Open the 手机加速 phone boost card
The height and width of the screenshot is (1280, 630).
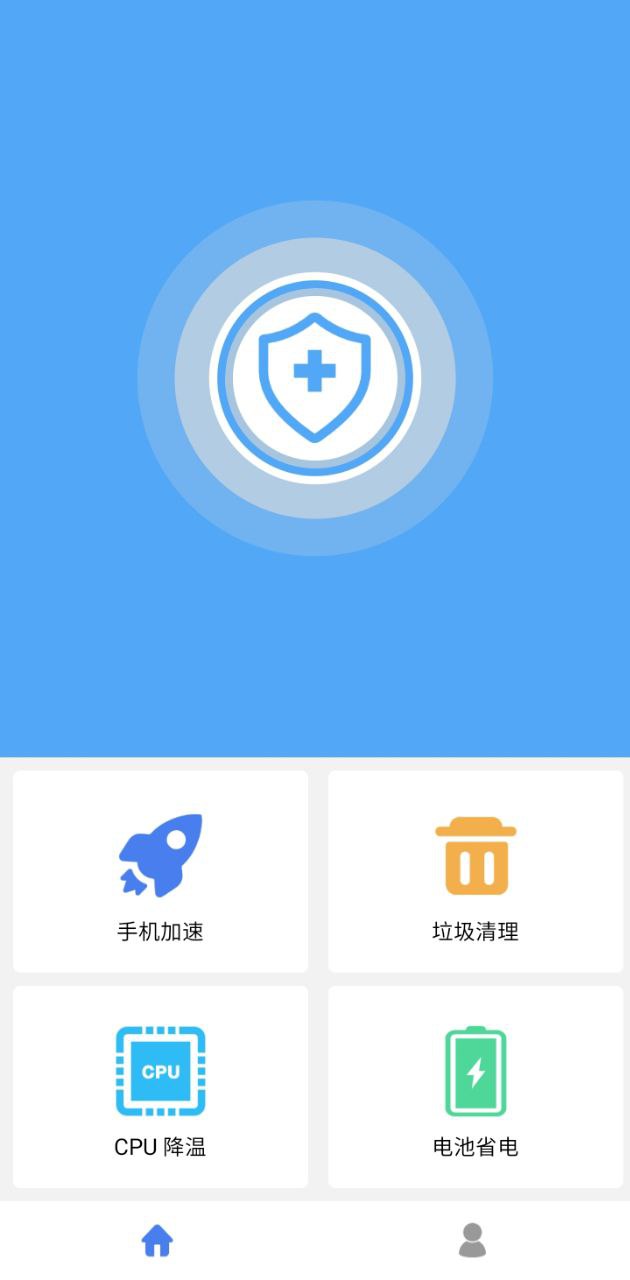[160, 871]
